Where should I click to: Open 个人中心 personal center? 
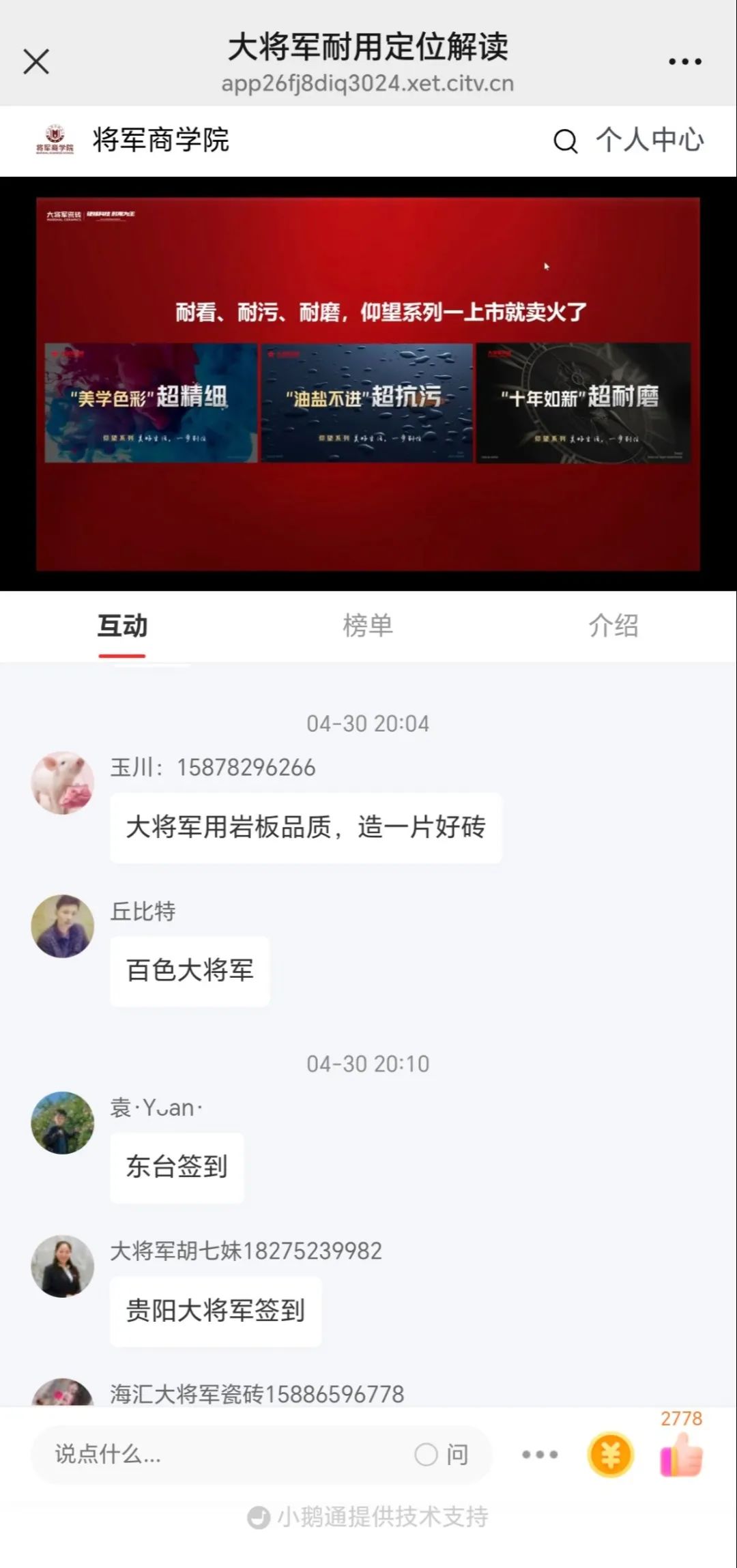649,141
